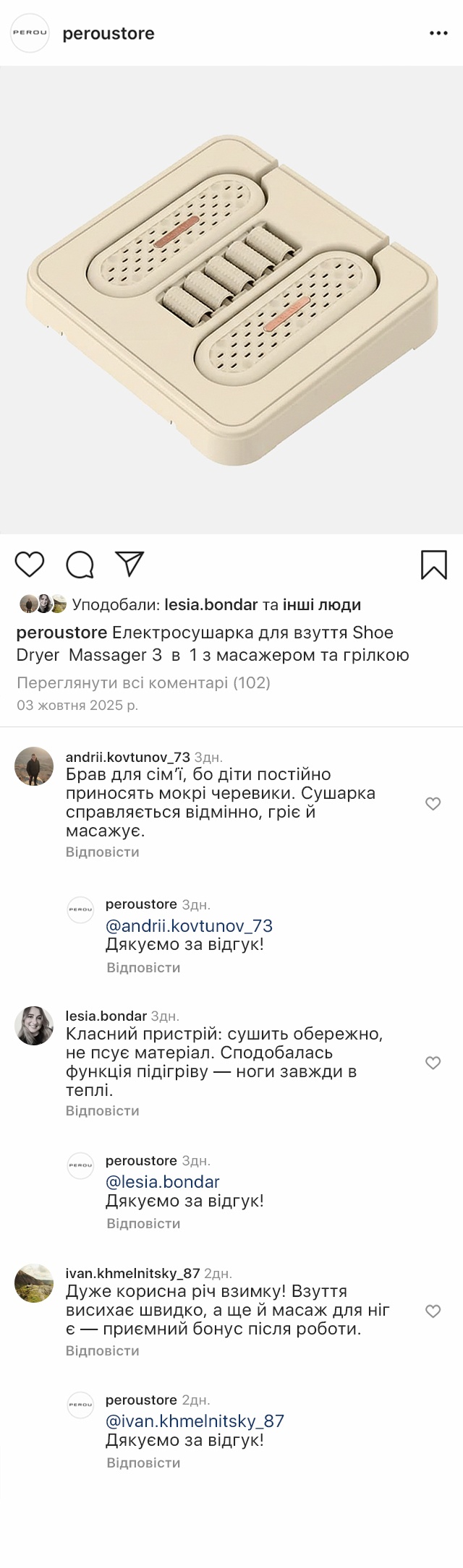Image resolution: width=463 pixels, height=1568 pixels.
Task: Bookmark this shoe dryer post
Action: point(433,565)
